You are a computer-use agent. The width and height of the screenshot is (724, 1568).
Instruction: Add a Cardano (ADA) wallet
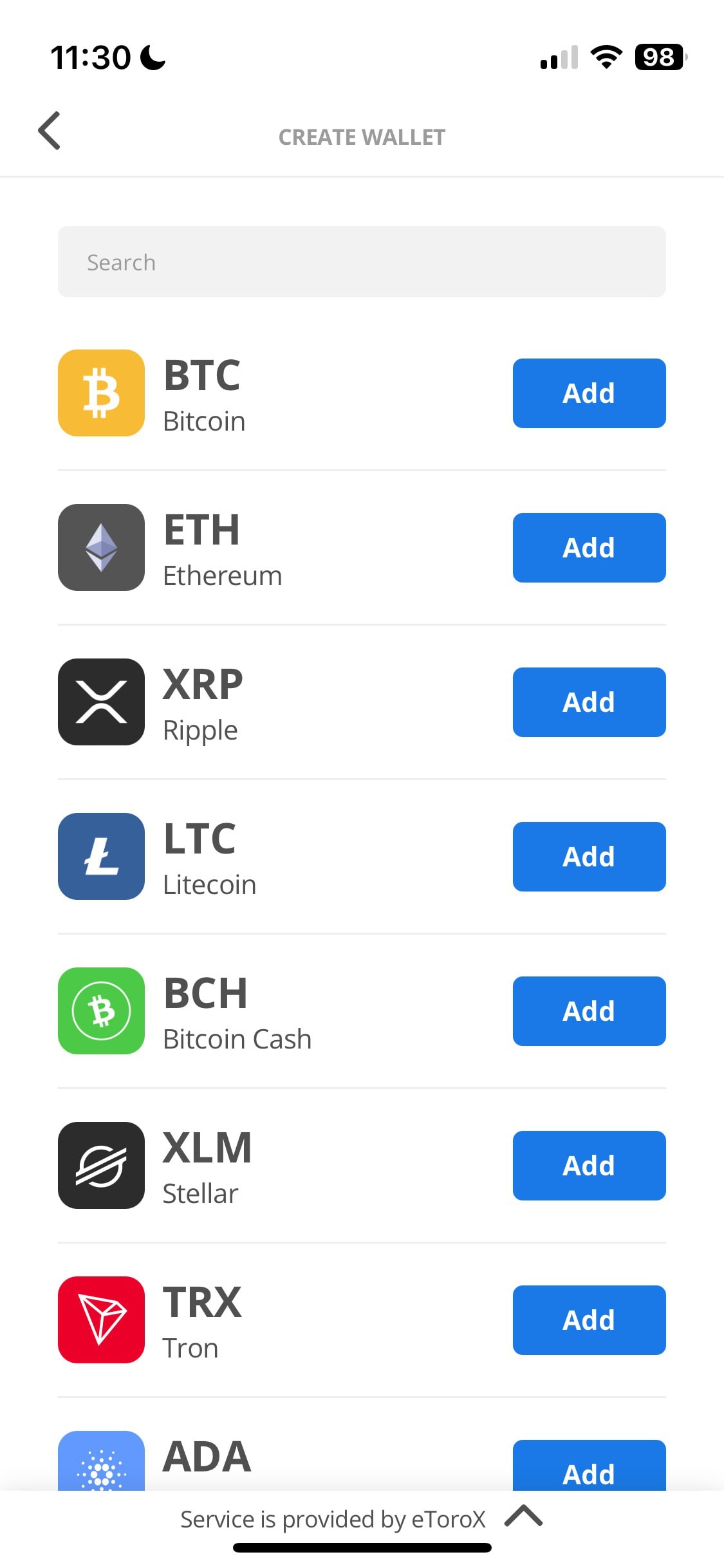click(589, 1469)
